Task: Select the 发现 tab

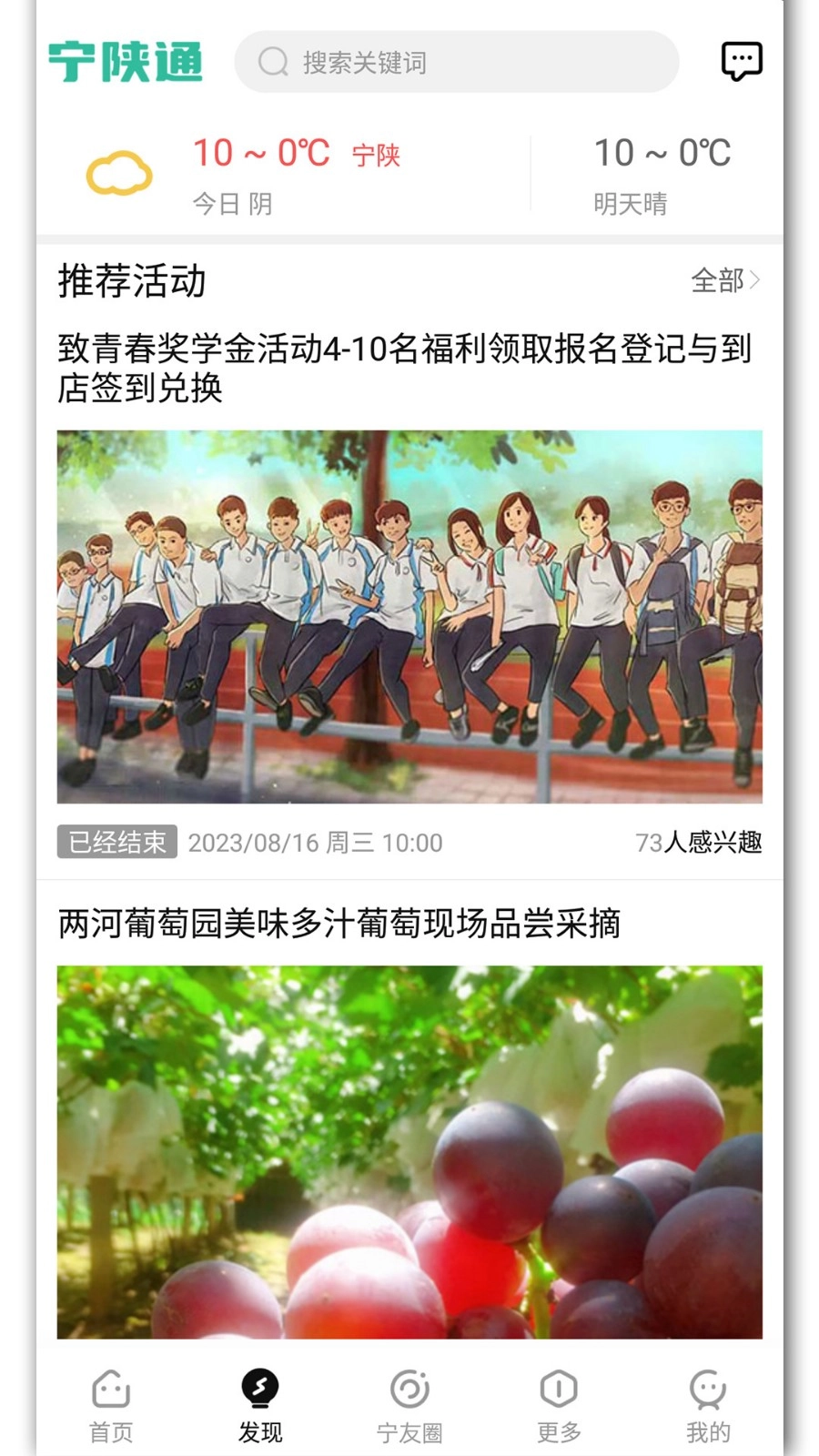Action: 260,1407
